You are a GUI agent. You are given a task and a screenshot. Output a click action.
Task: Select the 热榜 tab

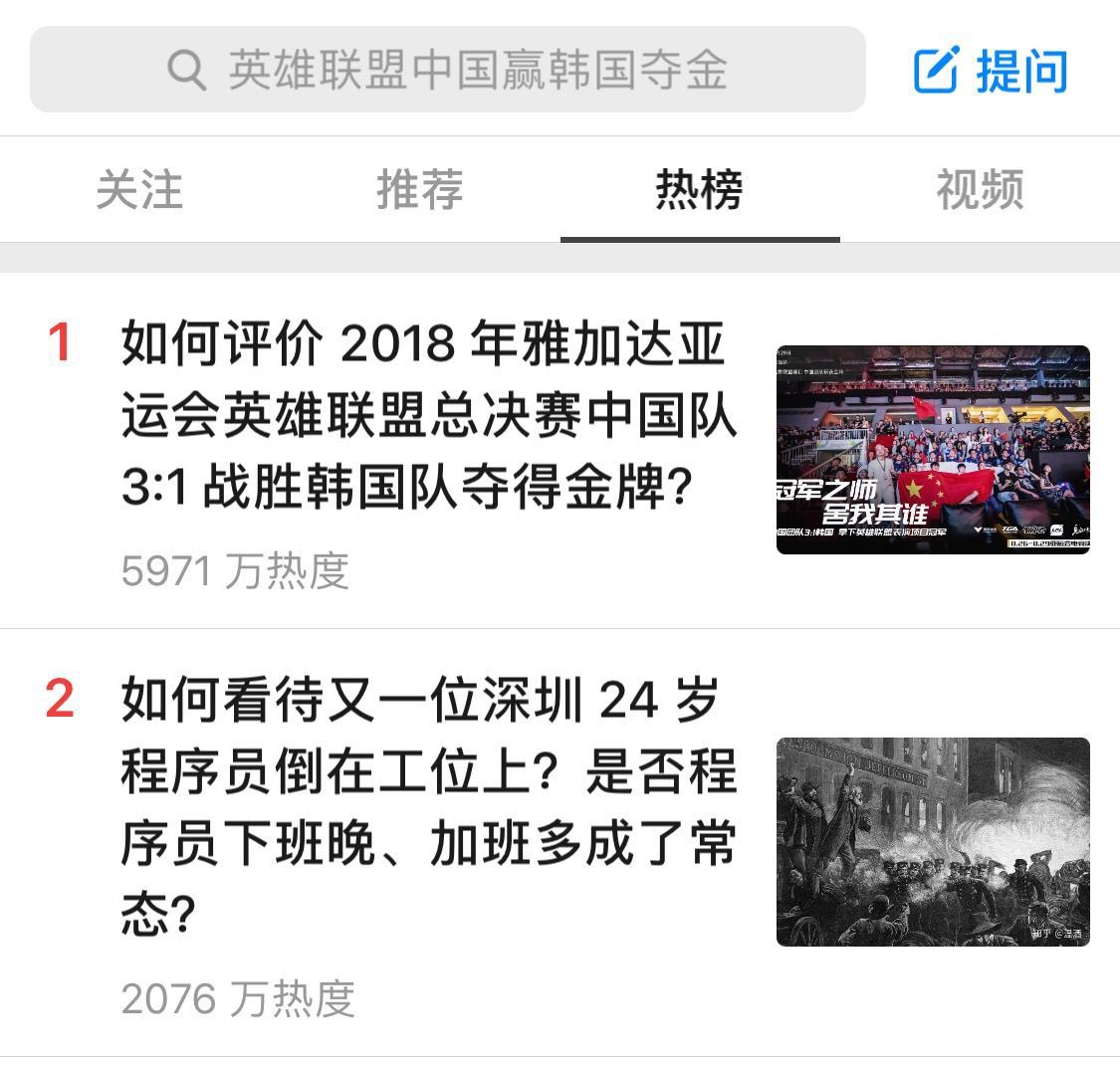[699, 189]
